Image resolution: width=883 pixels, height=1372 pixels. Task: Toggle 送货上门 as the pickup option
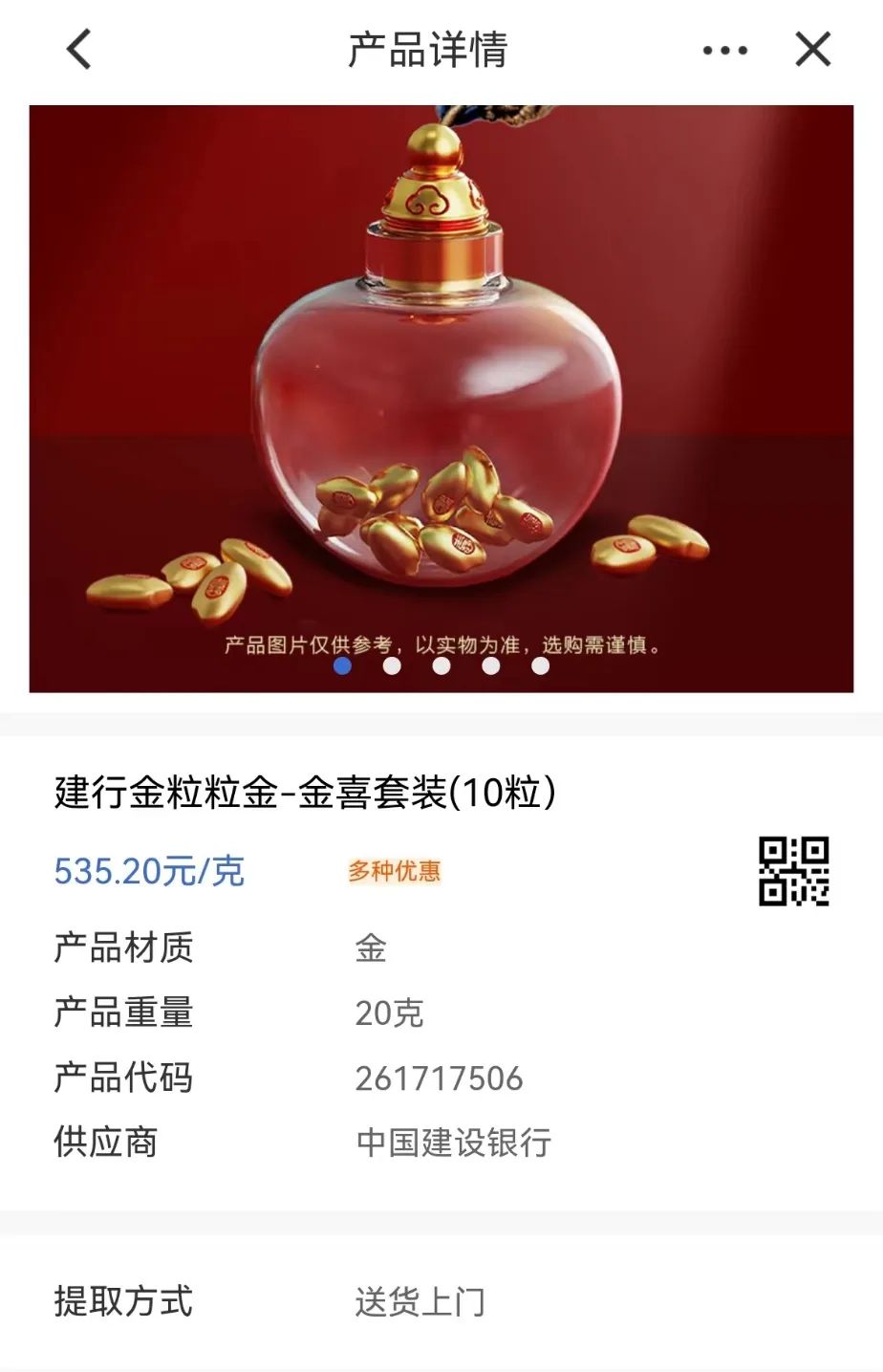coord(421,1301)
